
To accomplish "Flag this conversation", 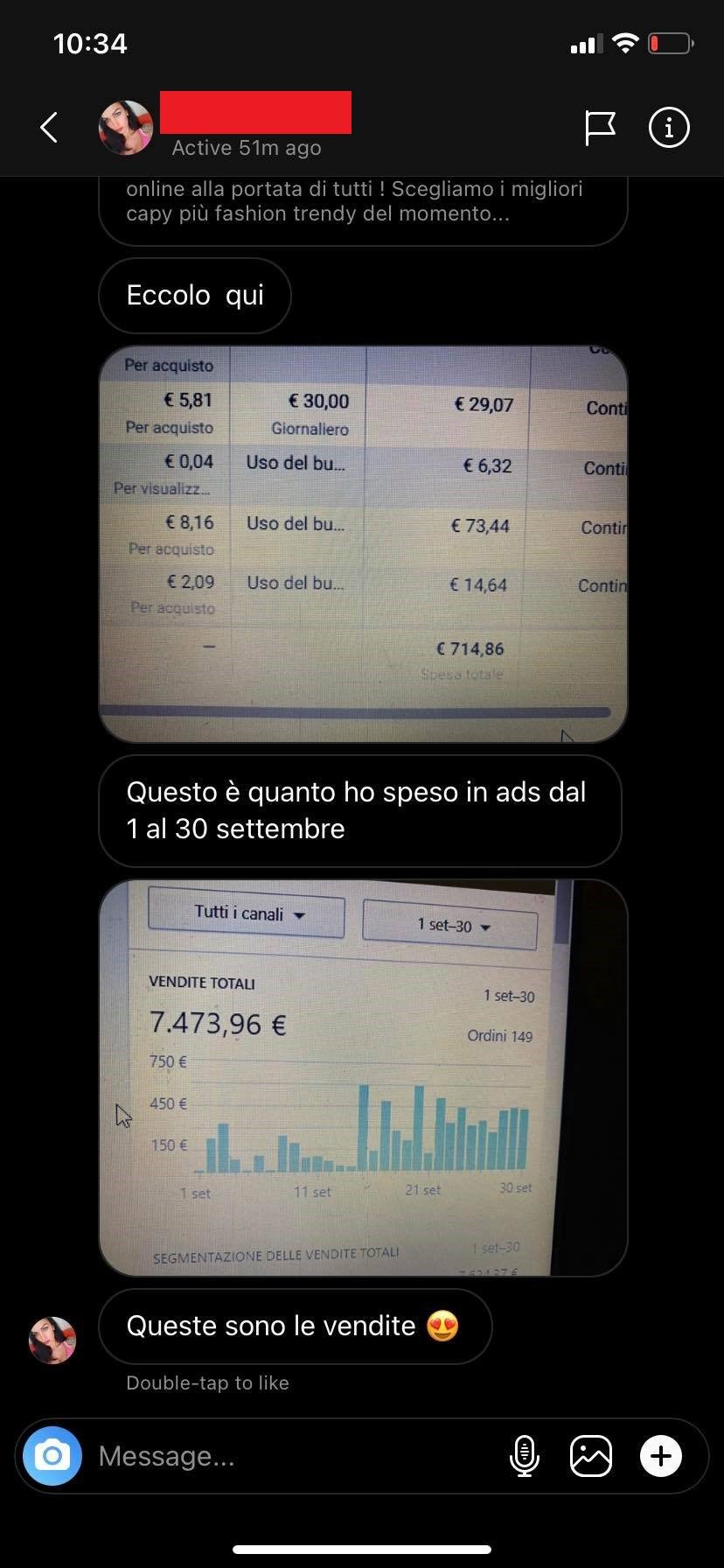I will [600, 128].
